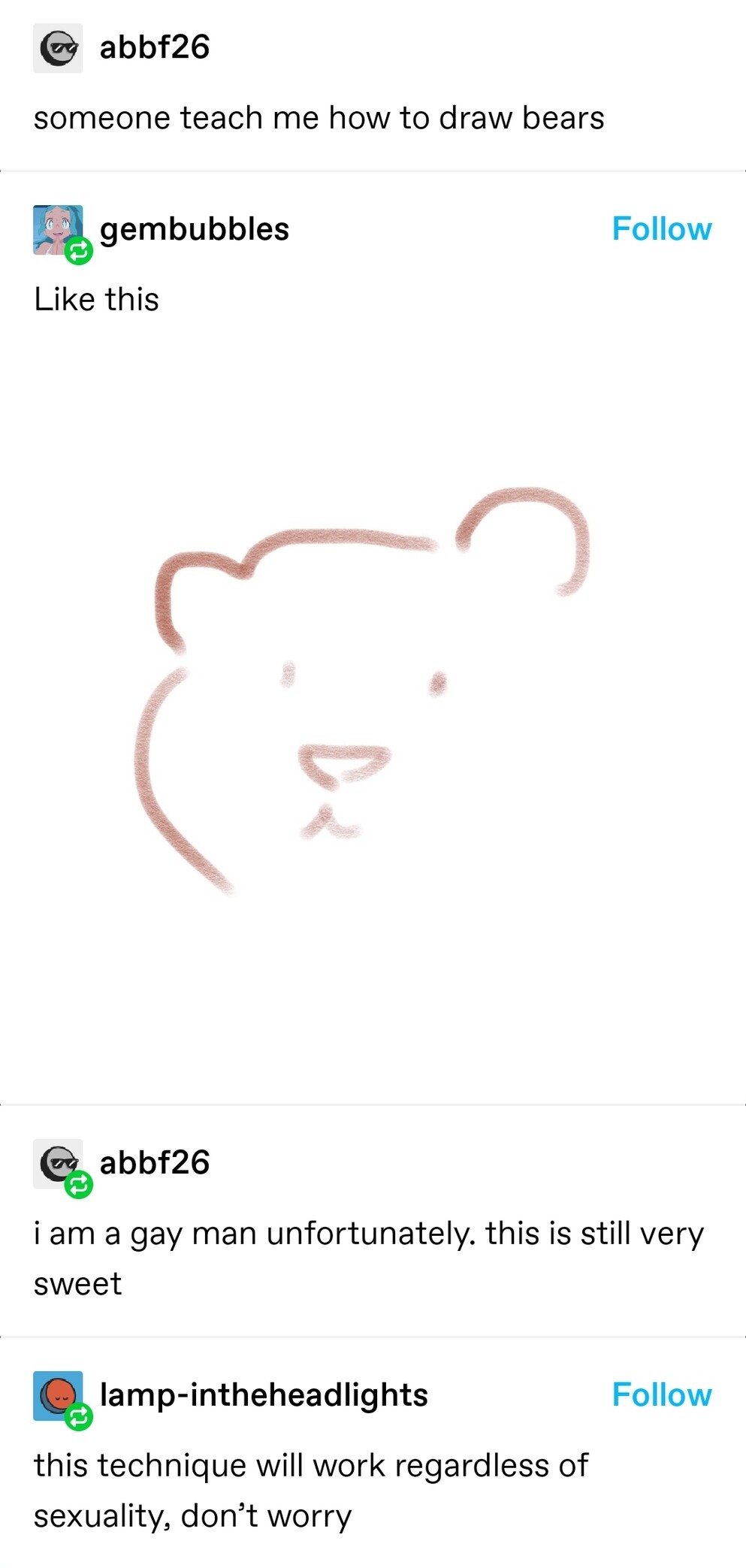Viewport: 746px width, 1568px height.
Task: View abbf26's blog from the top post
Action: click(x=154, y=47)
